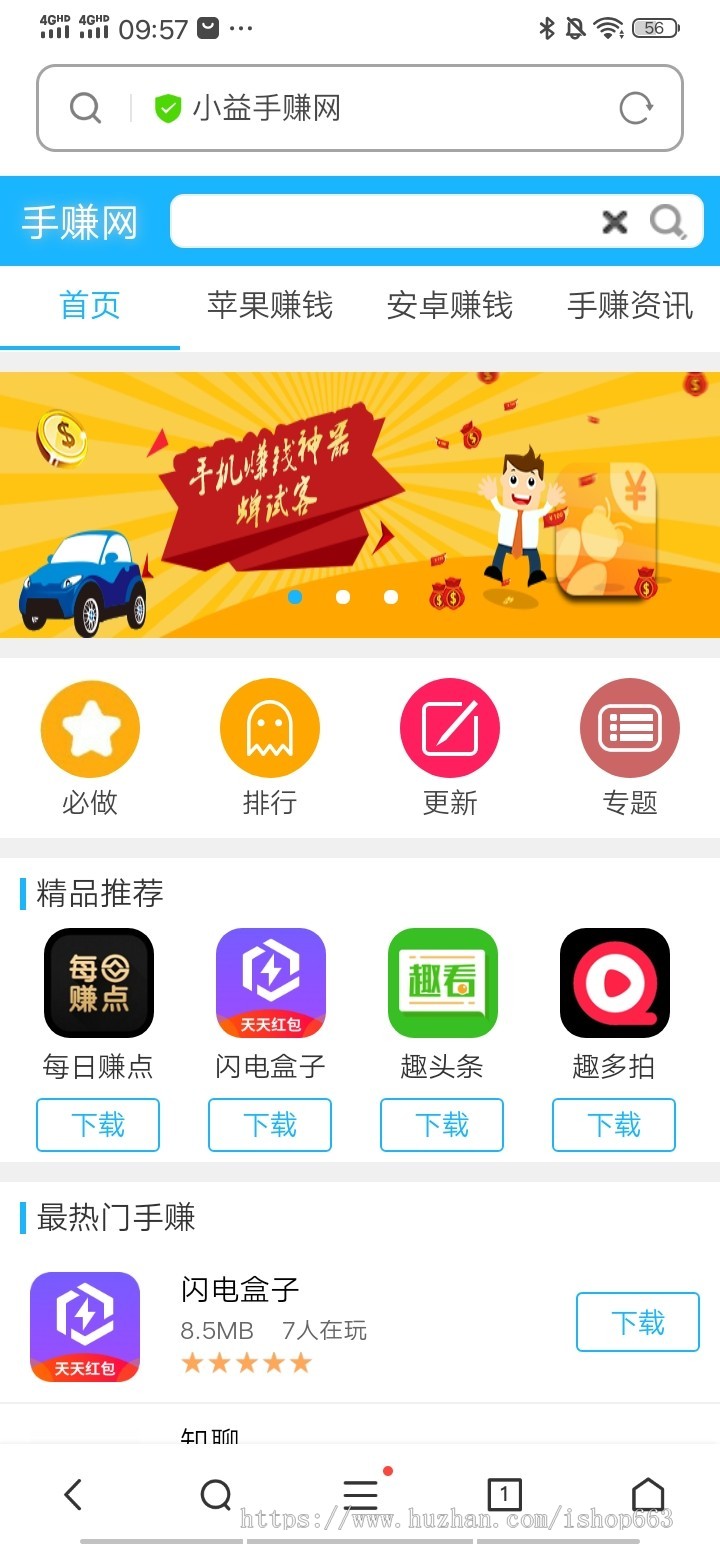Viewport: 720px width, 1544px height.
Task: Download 趣多拍 app
Action: coord(614,1125)
